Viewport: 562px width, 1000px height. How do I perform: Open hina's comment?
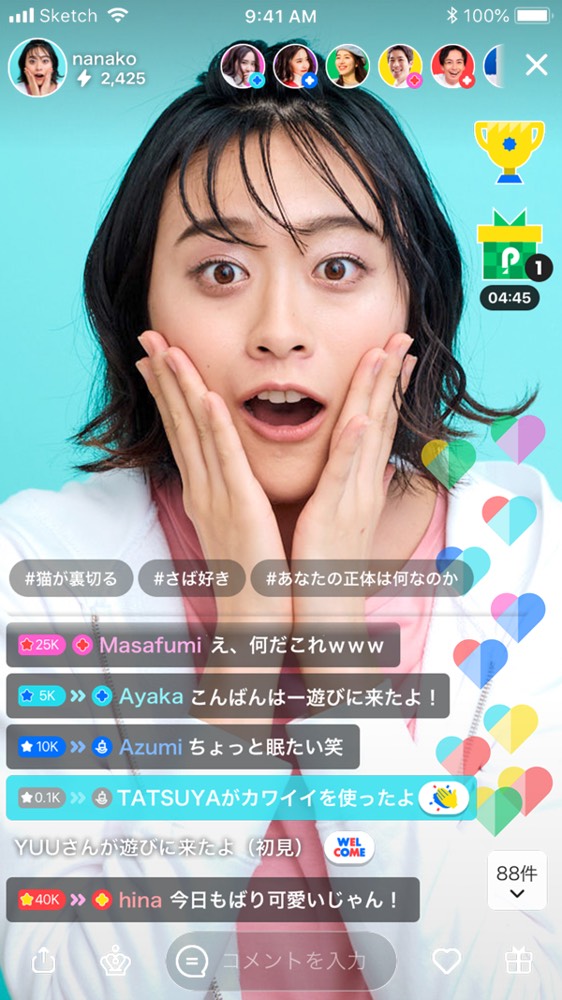212,899
